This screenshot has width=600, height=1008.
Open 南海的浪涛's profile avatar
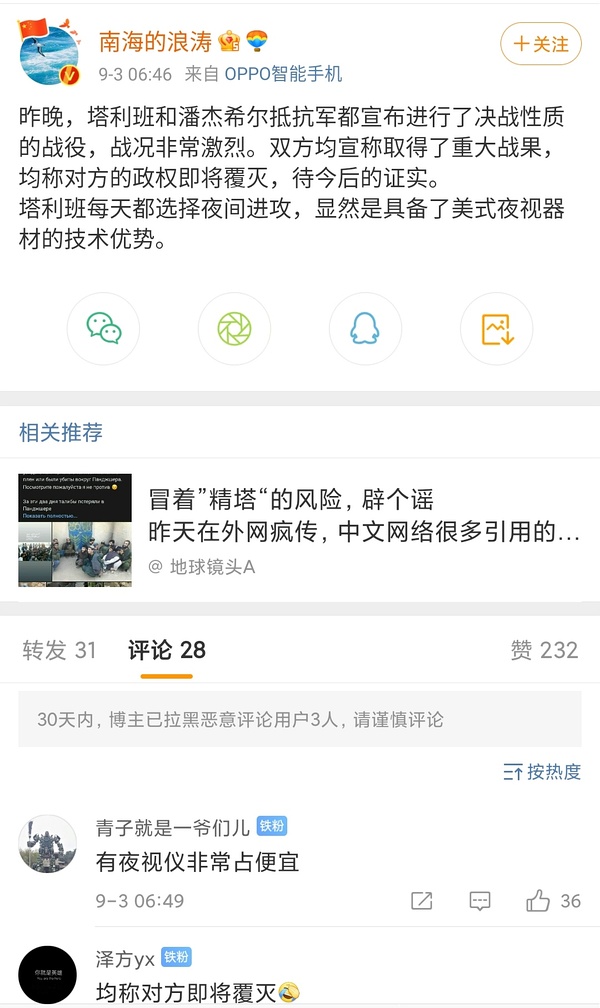(48, 55)
